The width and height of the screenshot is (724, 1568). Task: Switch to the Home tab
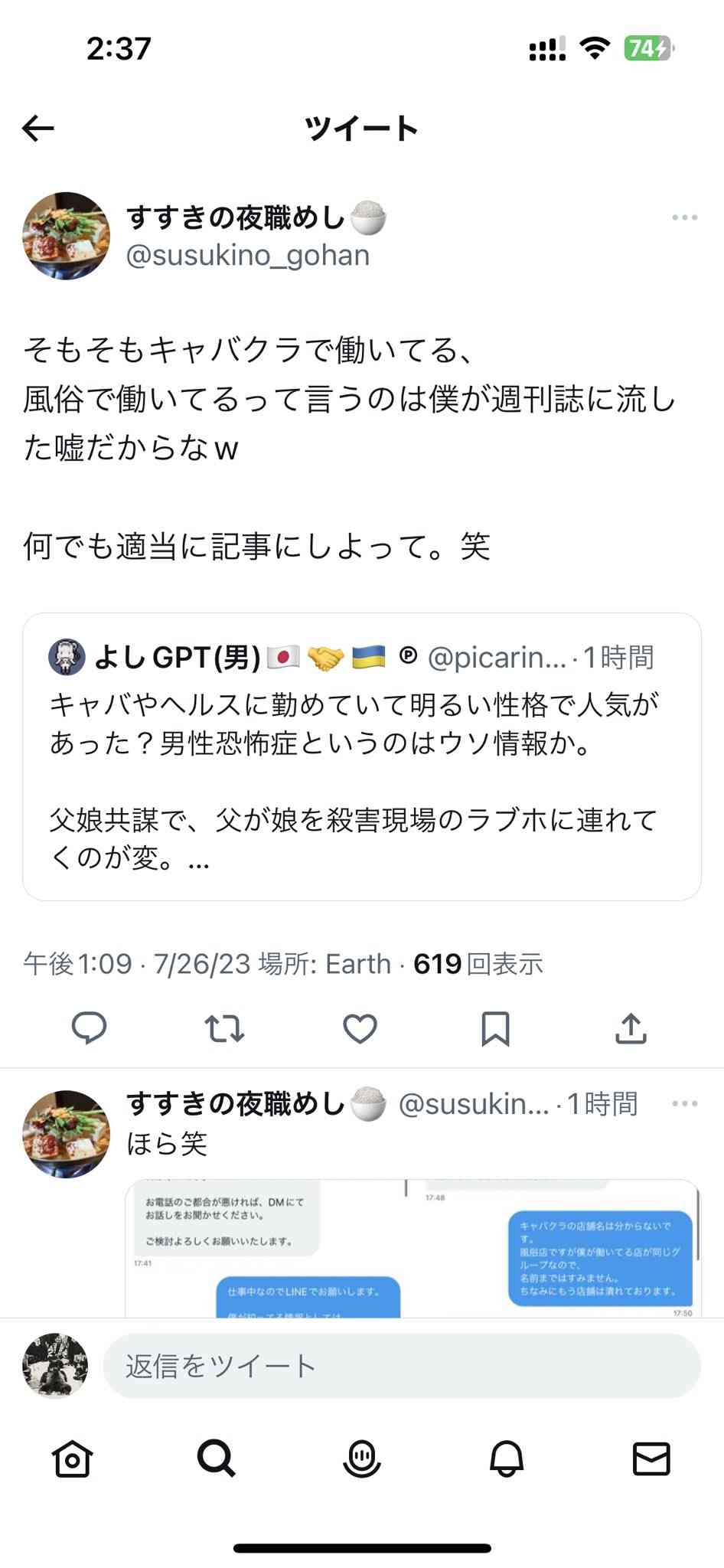tap(73, 1459)
